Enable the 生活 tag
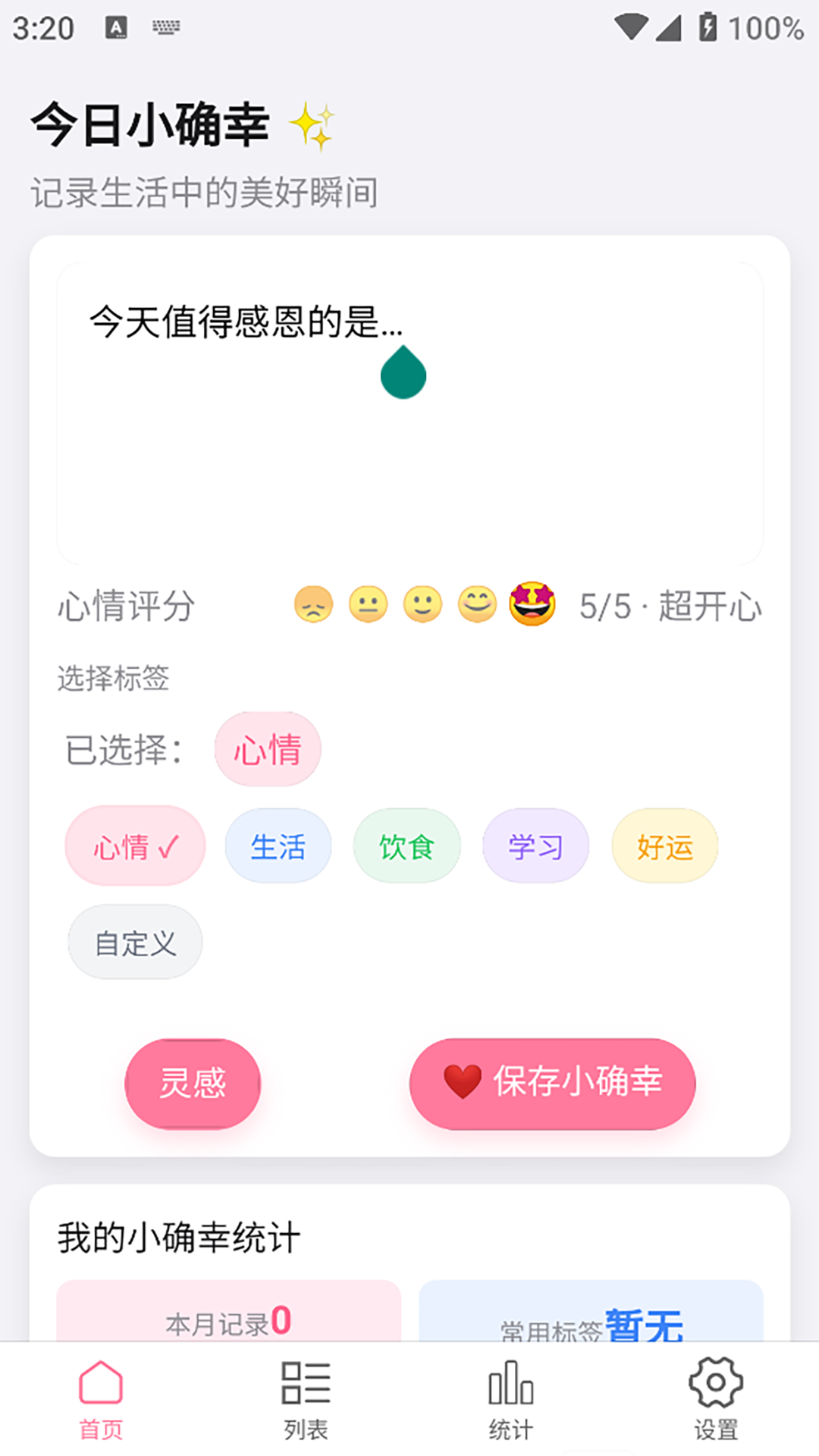 (278, 846)
